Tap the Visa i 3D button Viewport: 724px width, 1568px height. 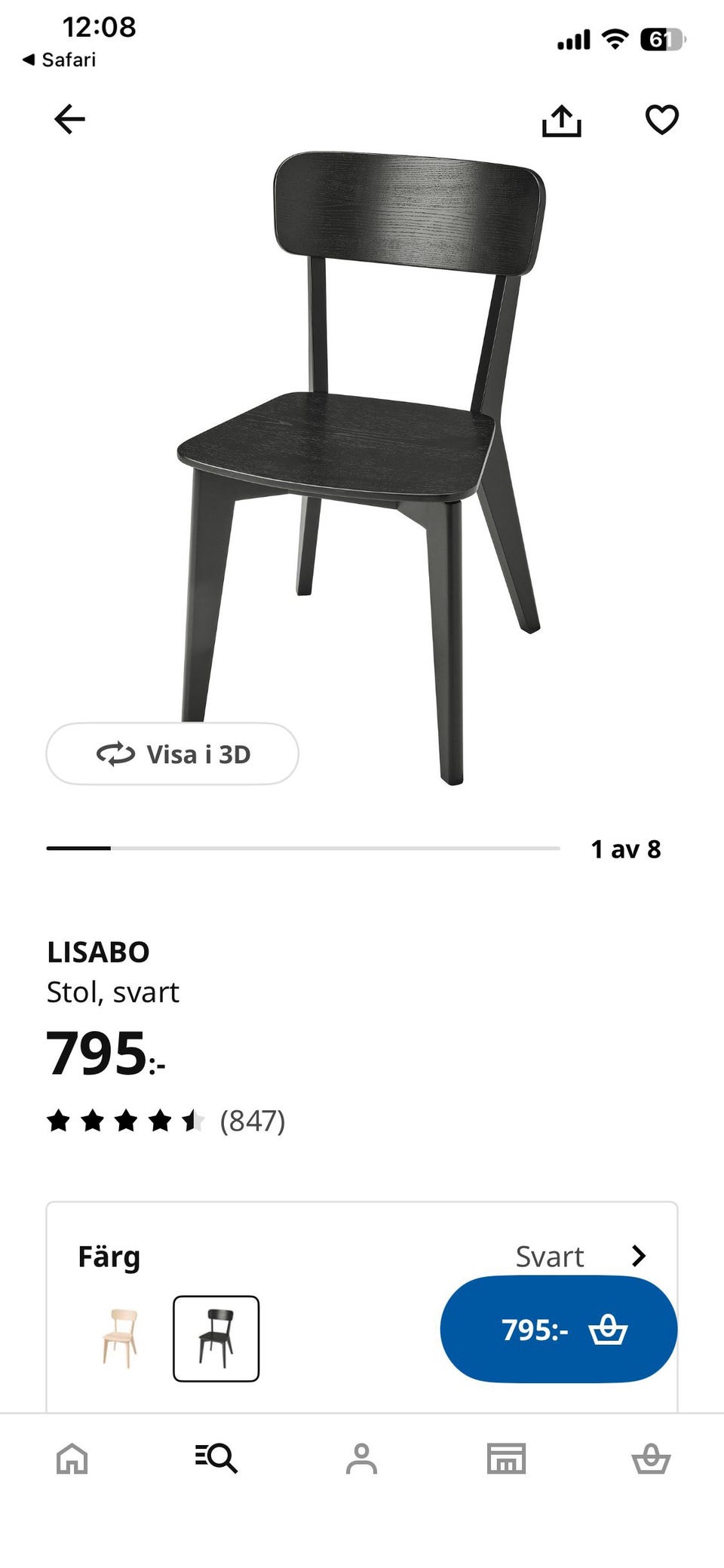click(x=173, y=753)
